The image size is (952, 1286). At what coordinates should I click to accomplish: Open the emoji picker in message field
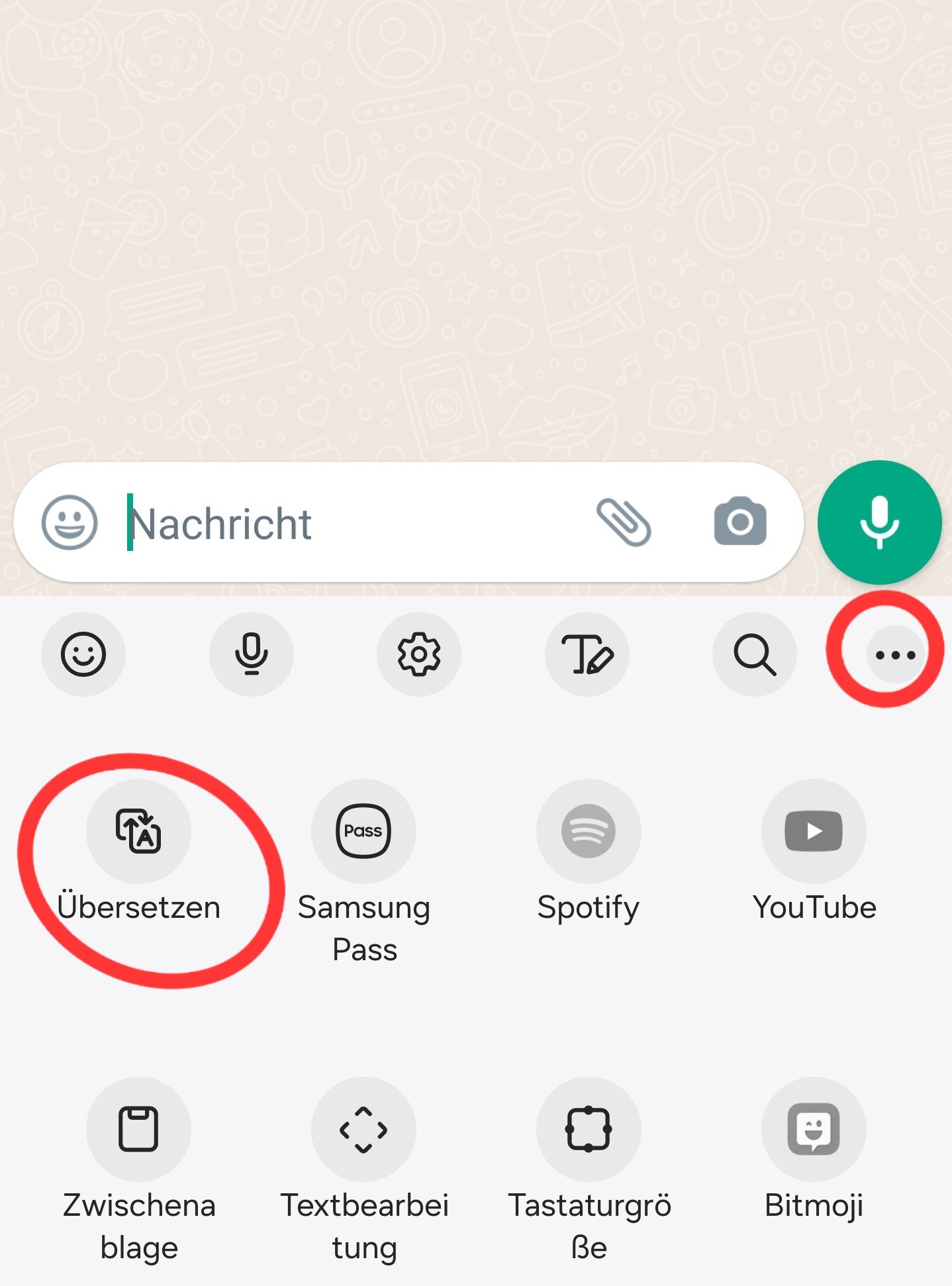point(70,522)
